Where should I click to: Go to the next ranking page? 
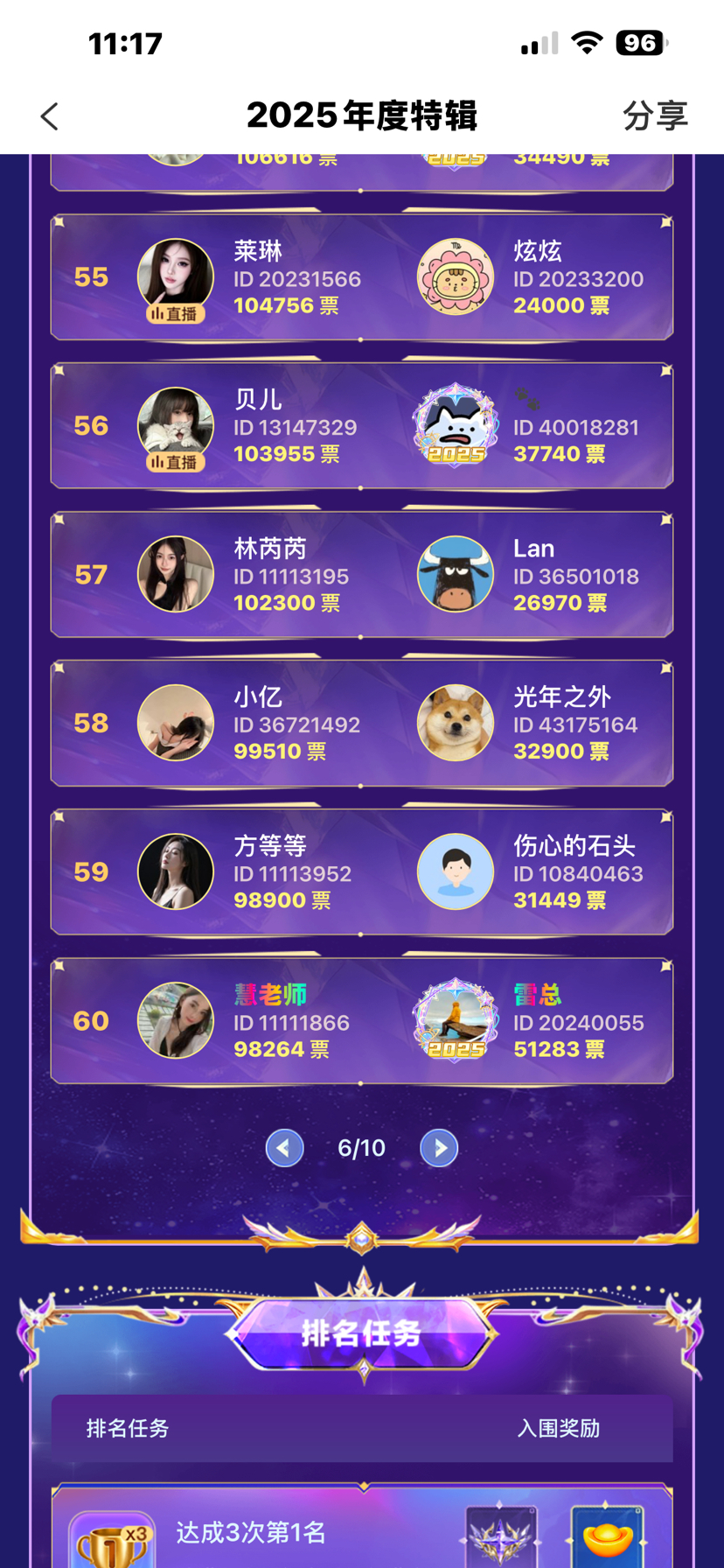[x=439, y=1148]
